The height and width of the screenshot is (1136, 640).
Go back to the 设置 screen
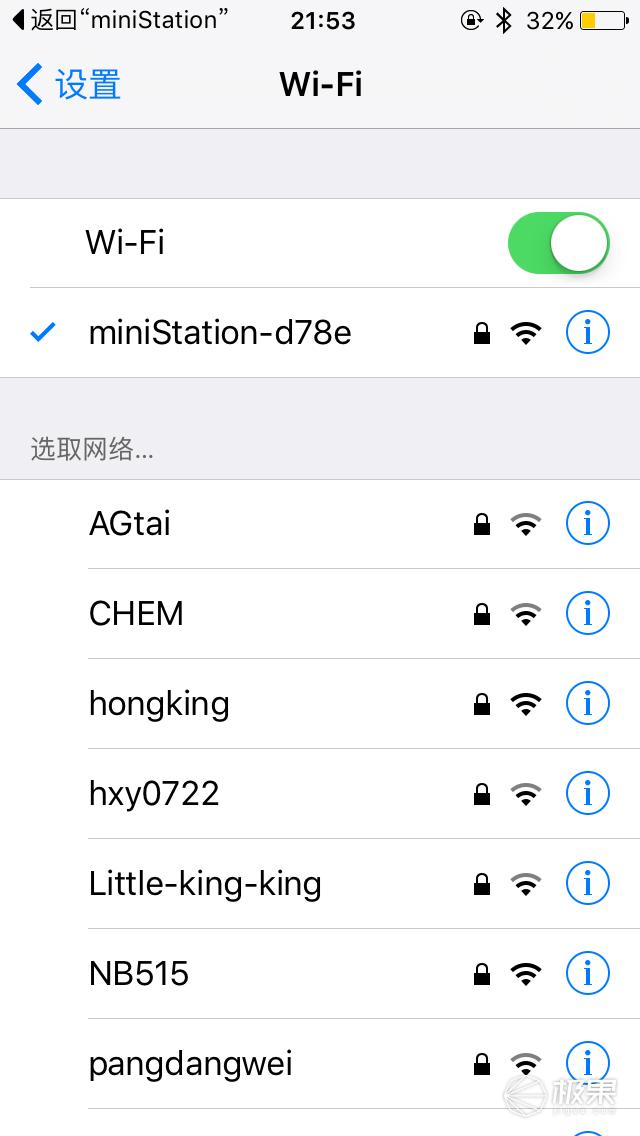(x=70, y=85)
